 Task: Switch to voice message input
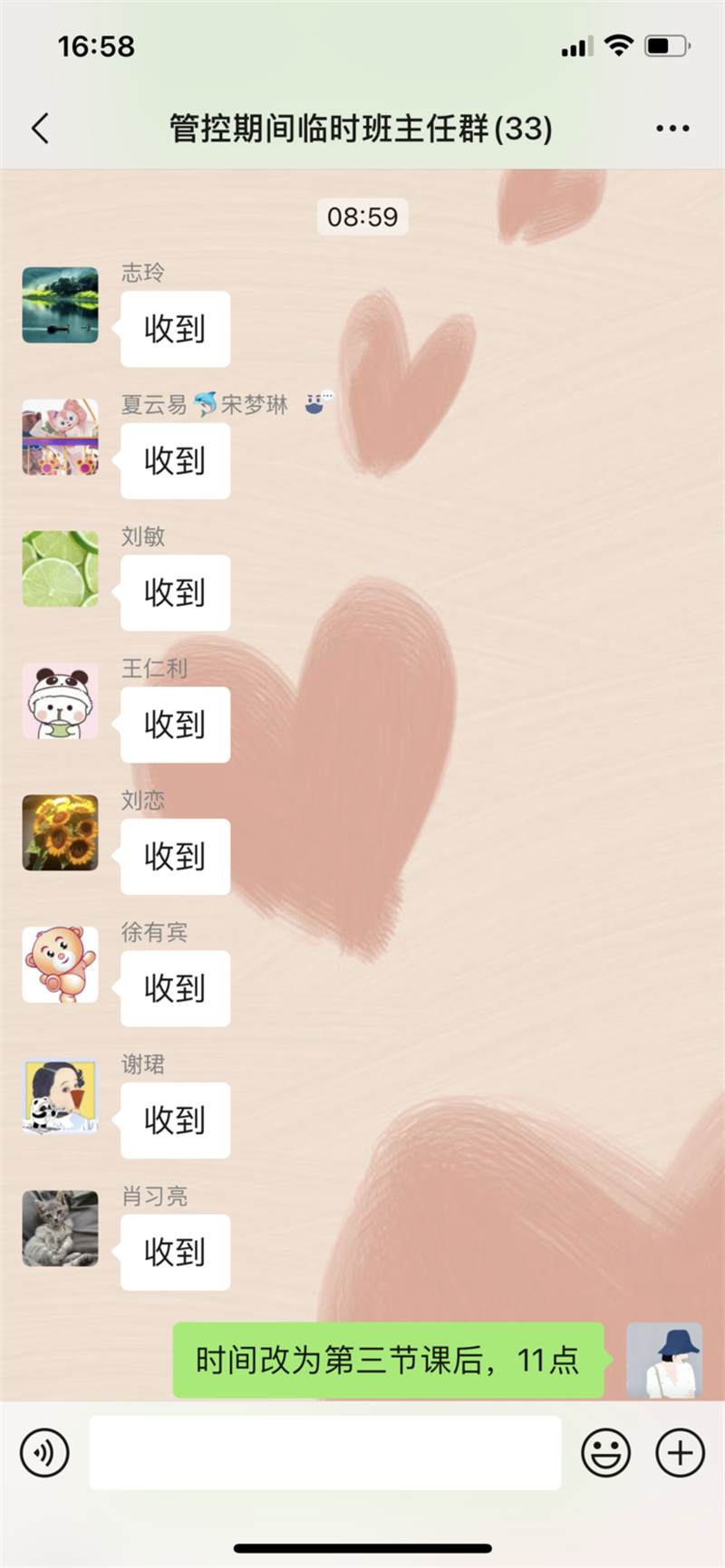point(45,1452)
